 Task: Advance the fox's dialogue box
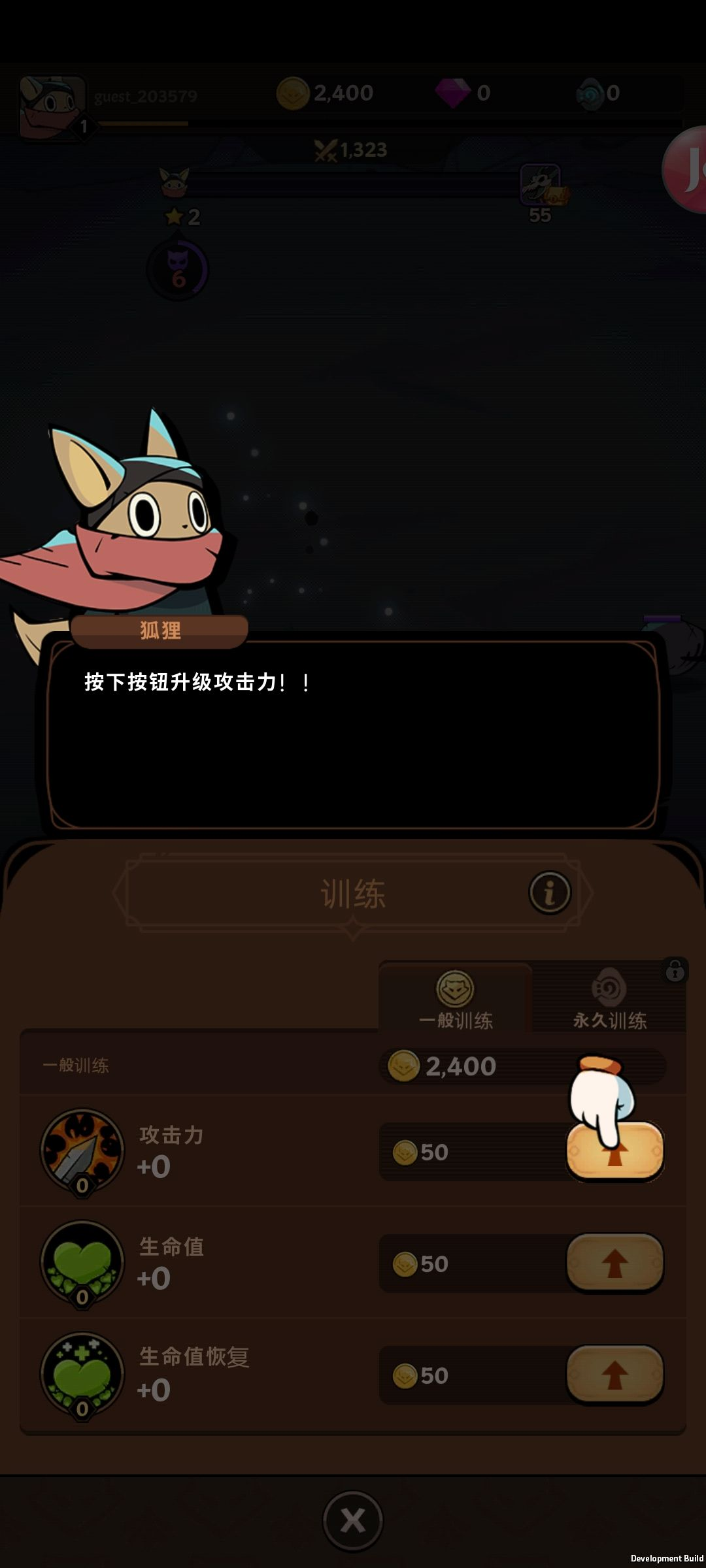(353, 735)
